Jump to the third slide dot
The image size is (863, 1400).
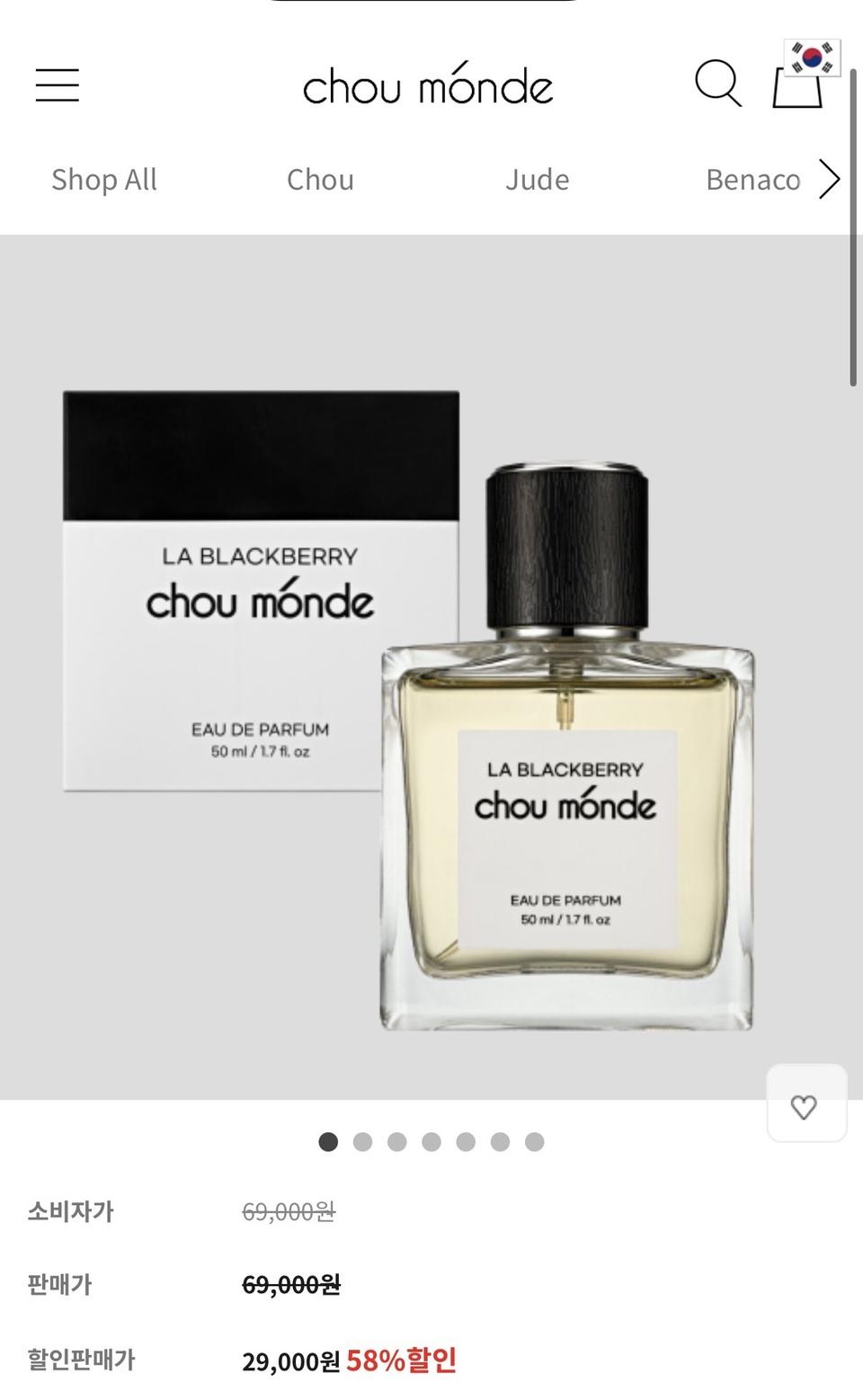tap(397, 1141)
